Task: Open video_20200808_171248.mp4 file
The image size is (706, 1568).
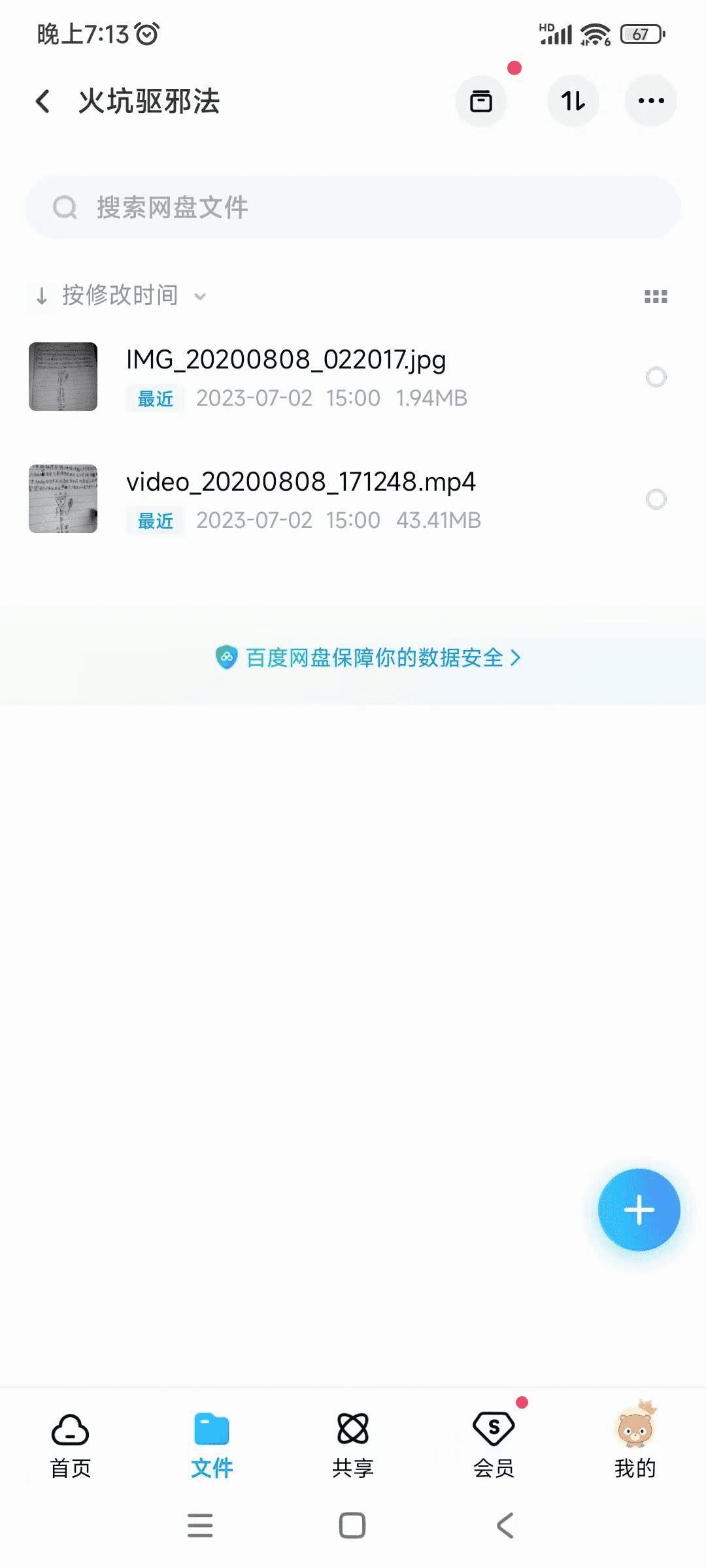Action: pos(301,483)
